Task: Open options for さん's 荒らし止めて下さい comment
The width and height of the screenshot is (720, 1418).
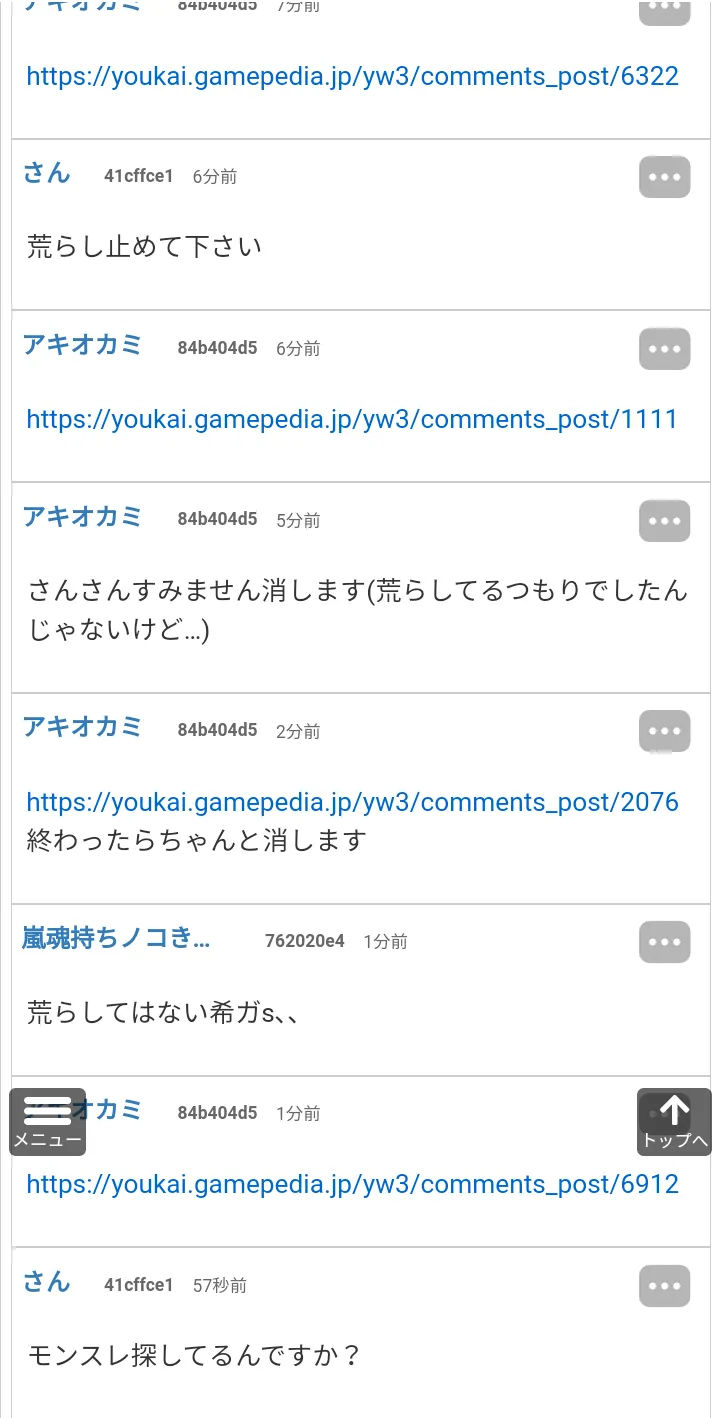Action: (x=665, y=177)
